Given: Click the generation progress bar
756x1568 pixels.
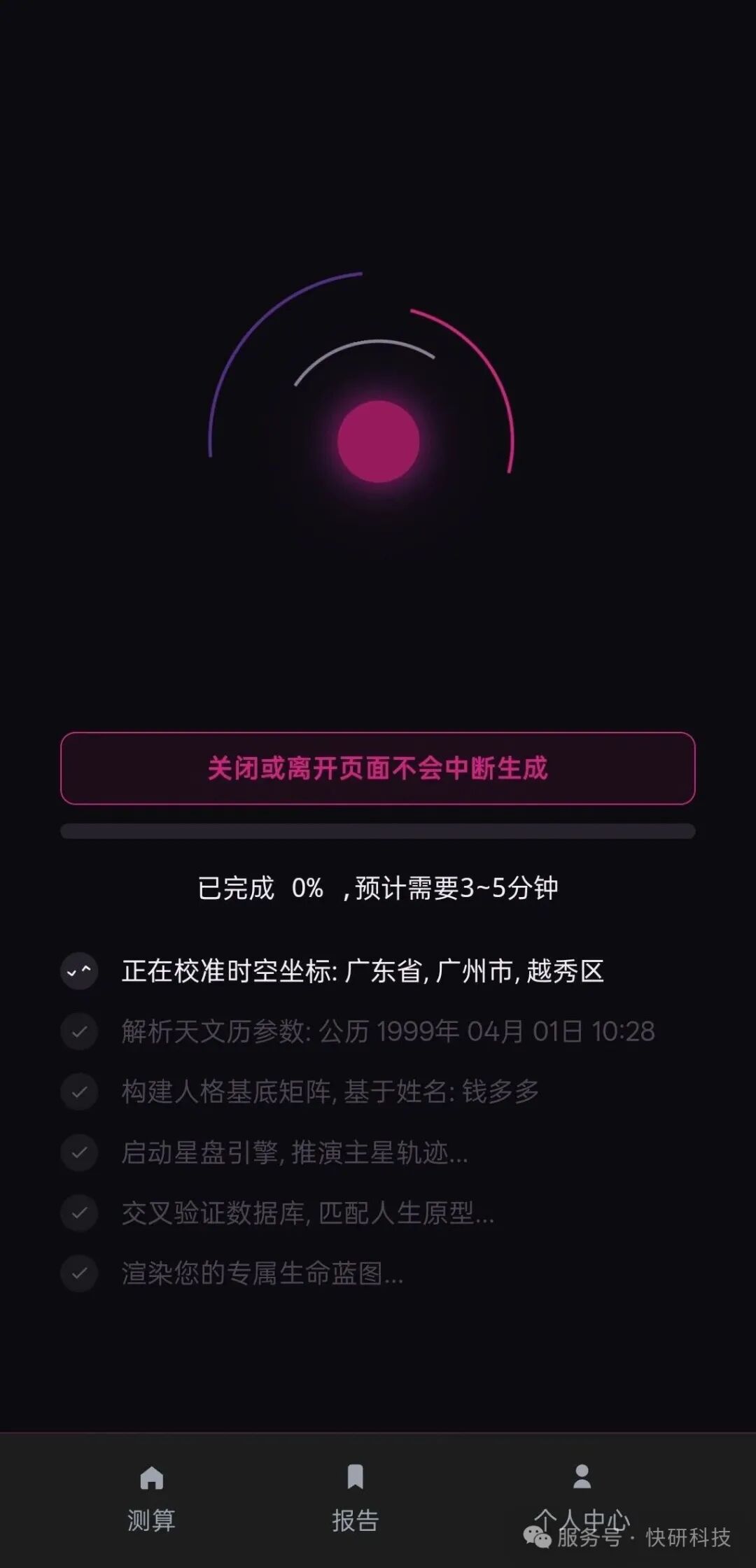Looking at the screenshot, I should pos(378,829).
